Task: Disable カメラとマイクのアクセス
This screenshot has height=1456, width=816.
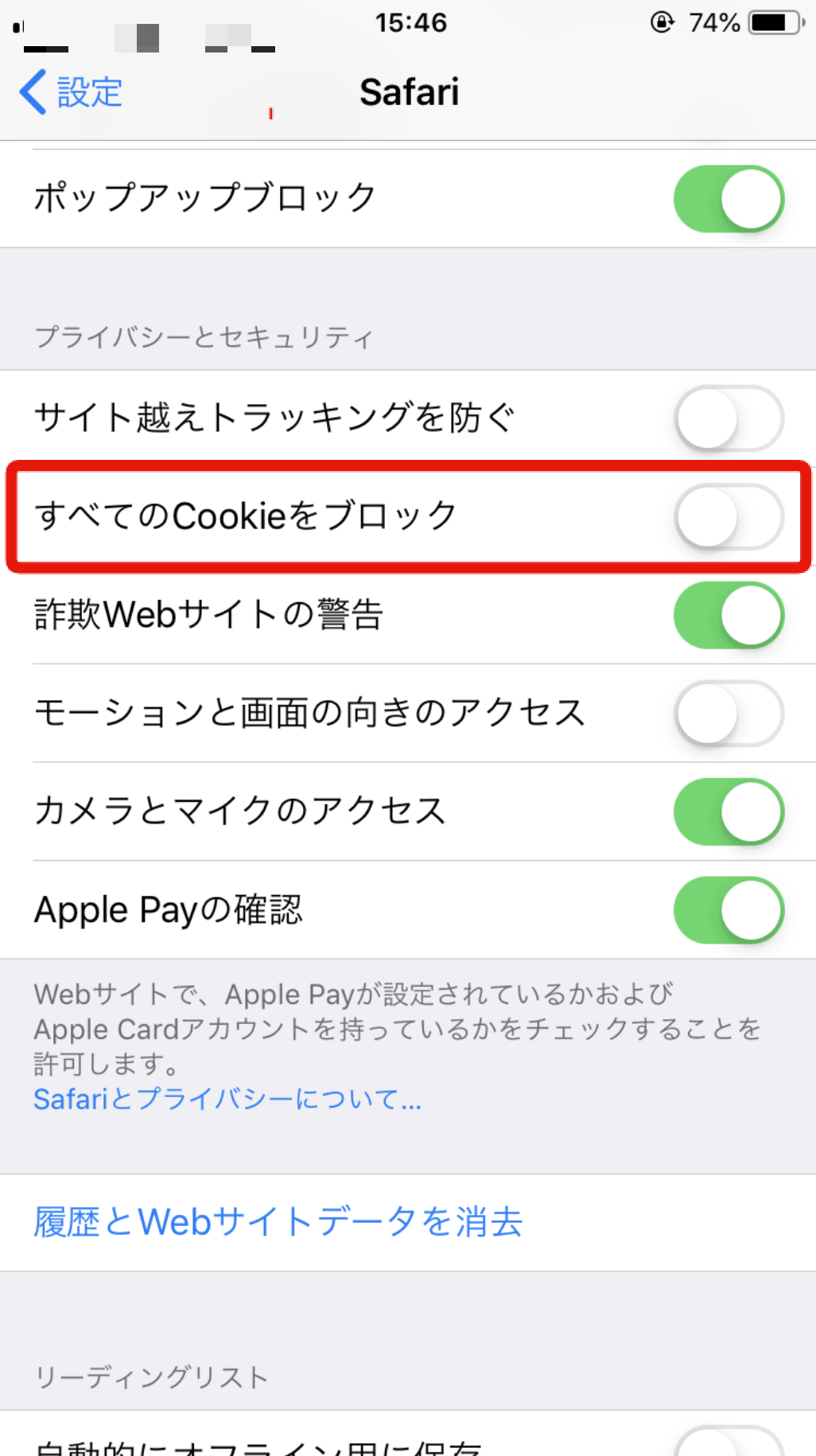Action: (x=728, y=812)
